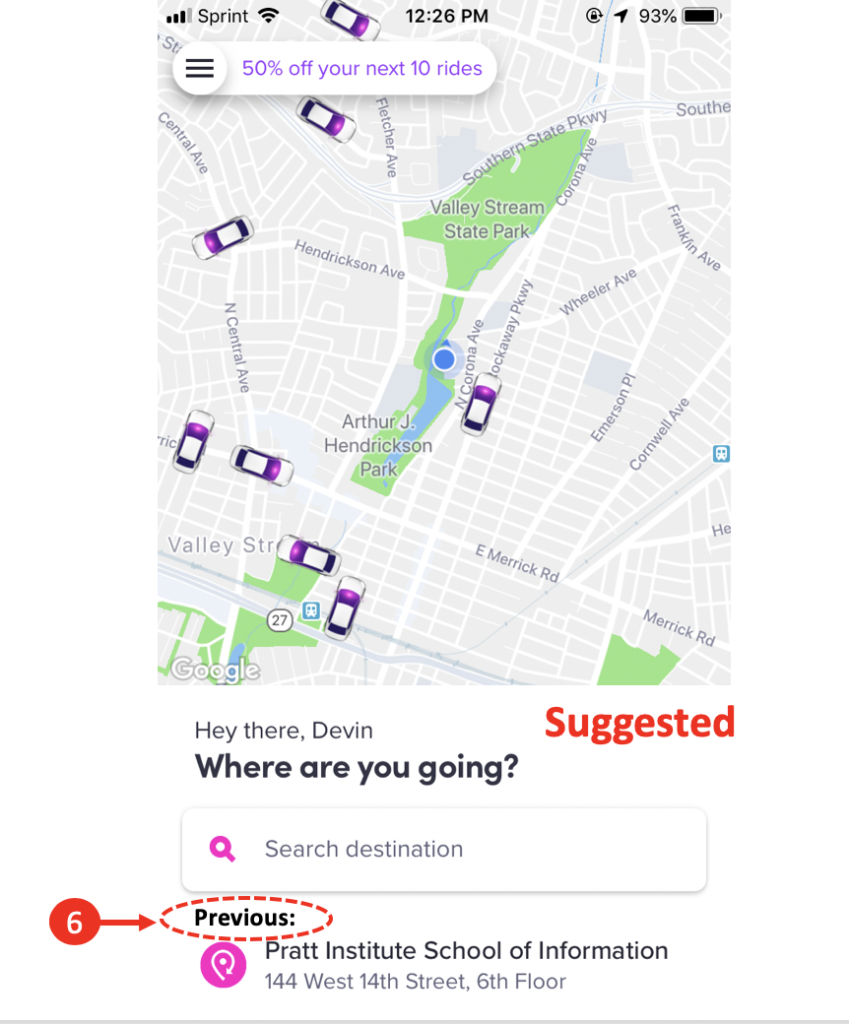Tap the Pratt Institute location pin icon
The width and height of the screenshot is (849, 1024).
[224, 965]
